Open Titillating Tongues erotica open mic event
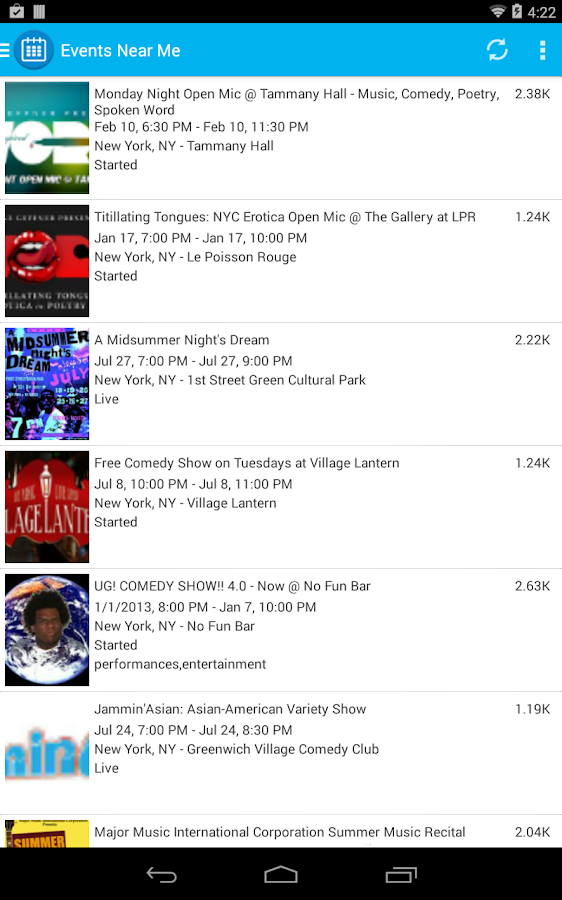 281,261
